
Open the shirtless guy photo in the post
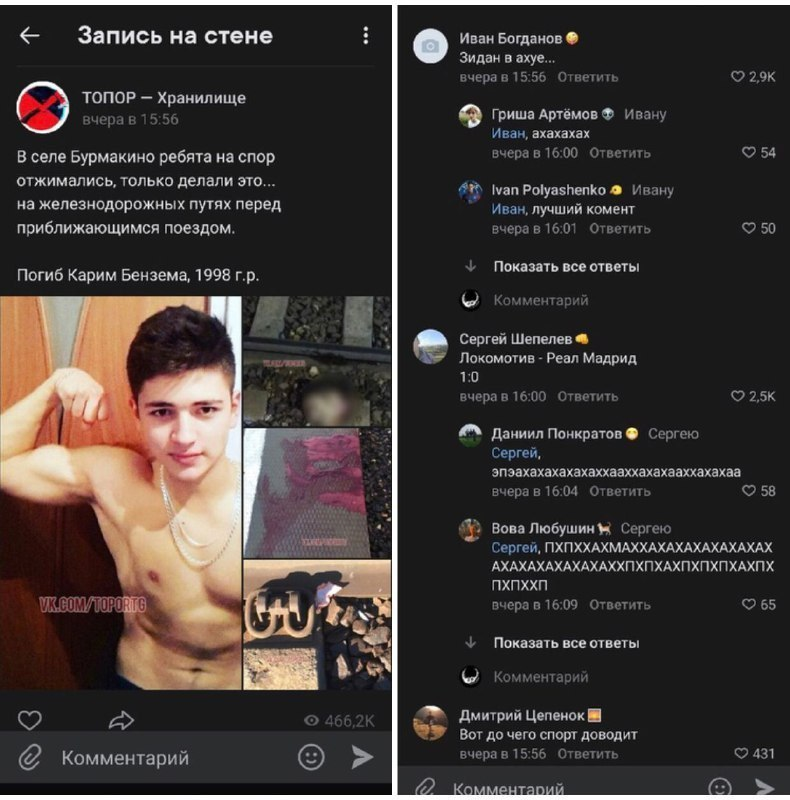120,492
